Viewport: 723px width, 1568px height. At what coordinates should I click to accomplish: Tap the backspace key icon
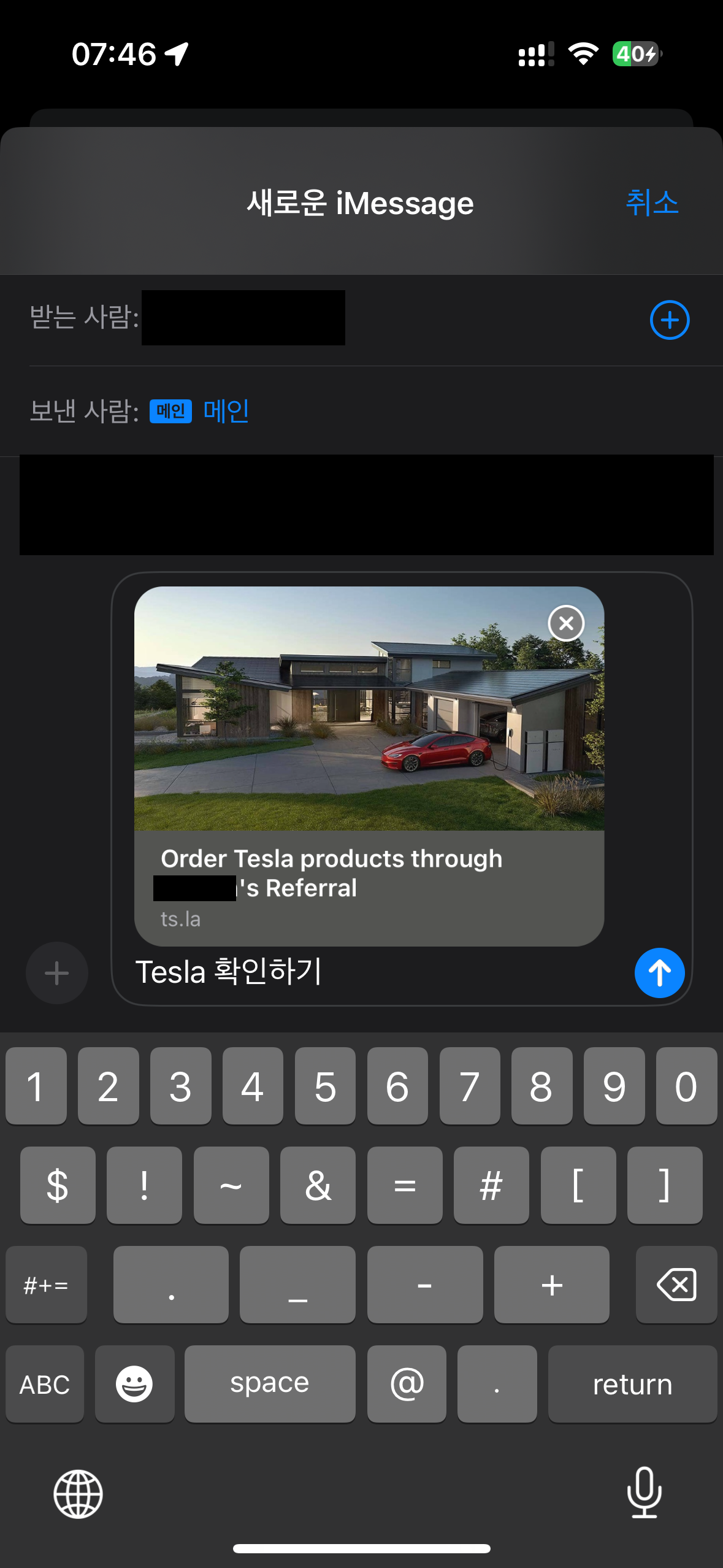[676, 1285]
